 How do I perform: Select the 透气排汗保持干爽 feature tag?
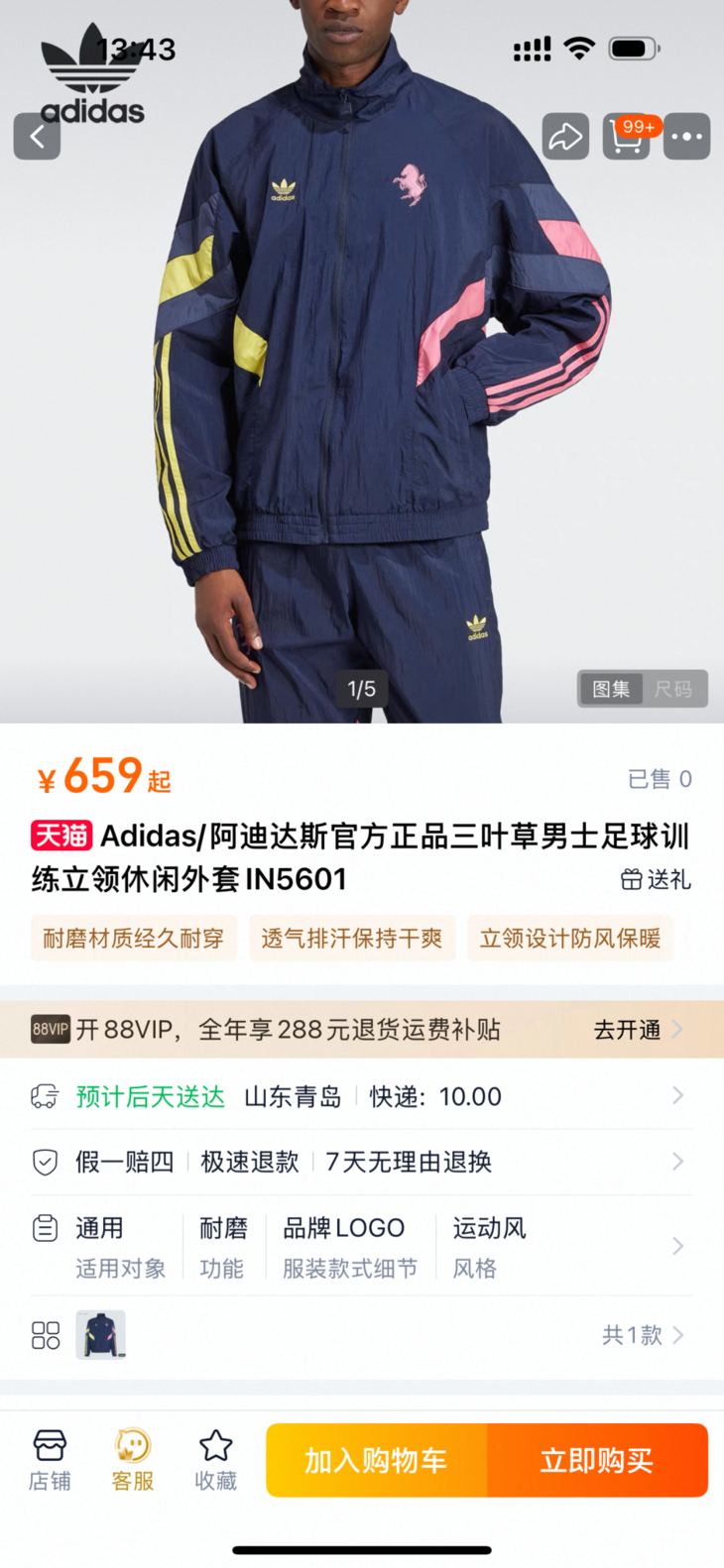352,938
